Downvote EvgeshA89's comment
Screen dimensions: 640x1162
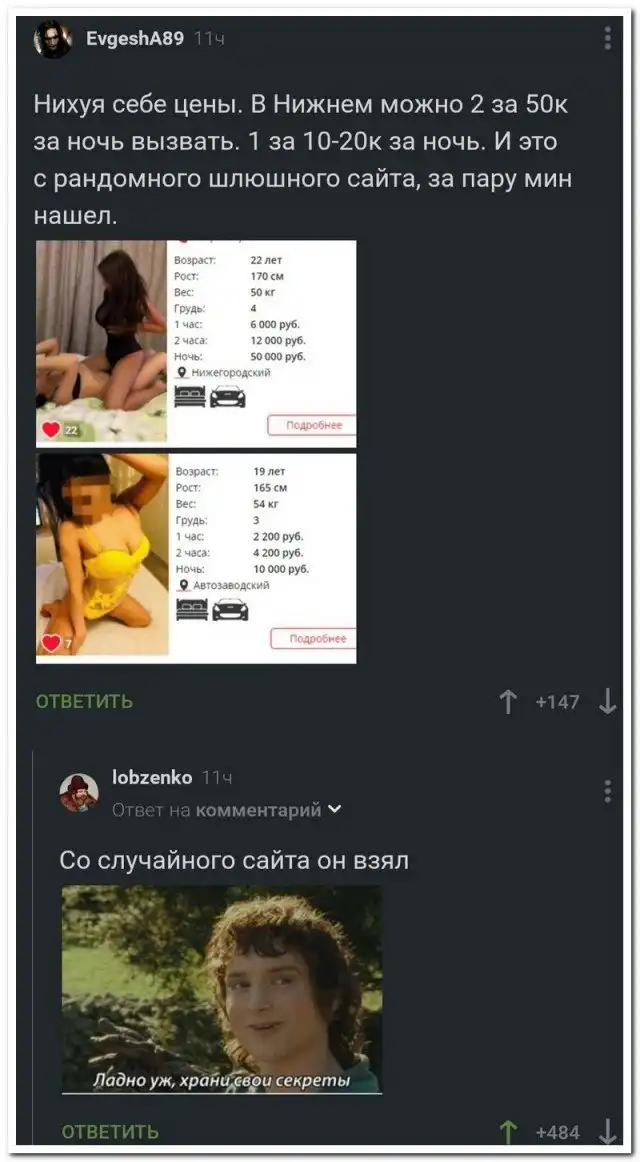coord(607,702)
